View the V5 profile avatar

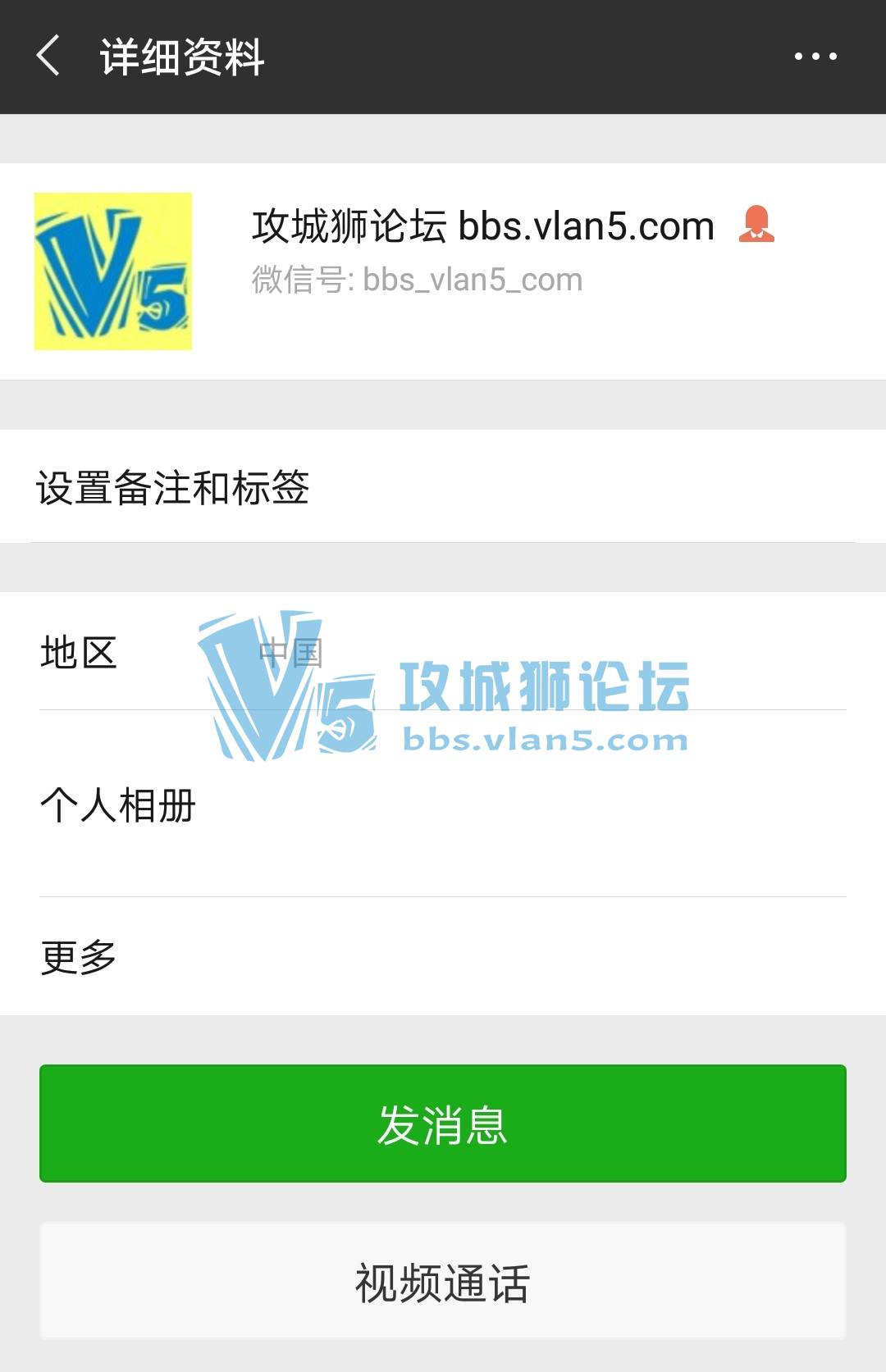click(113, 271)
